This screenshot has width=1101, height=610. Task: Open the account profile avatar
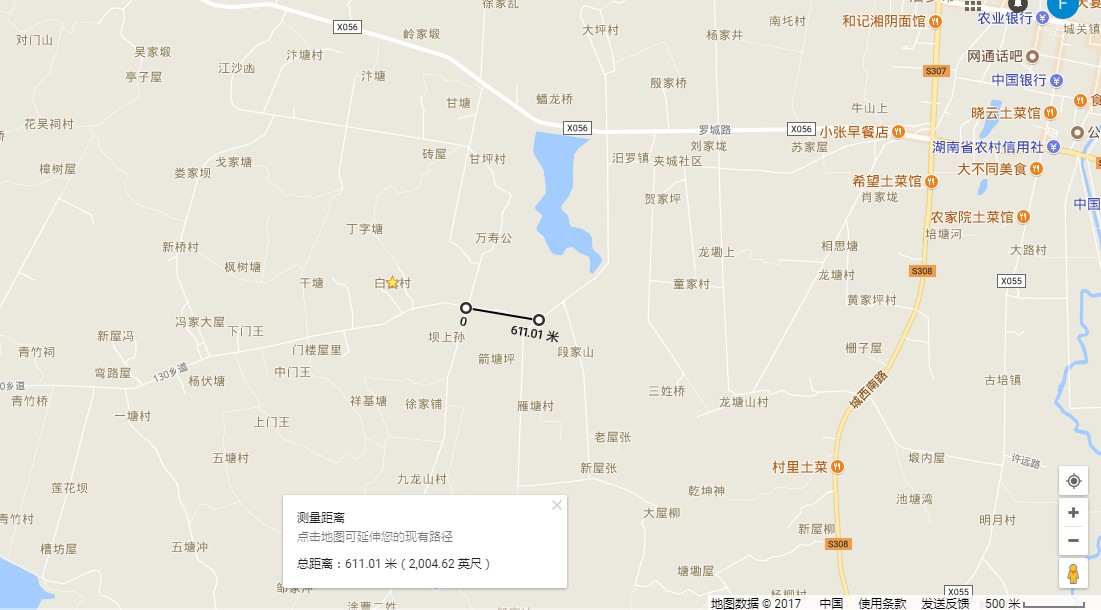pyautogui.click(x=1062, y=6)
